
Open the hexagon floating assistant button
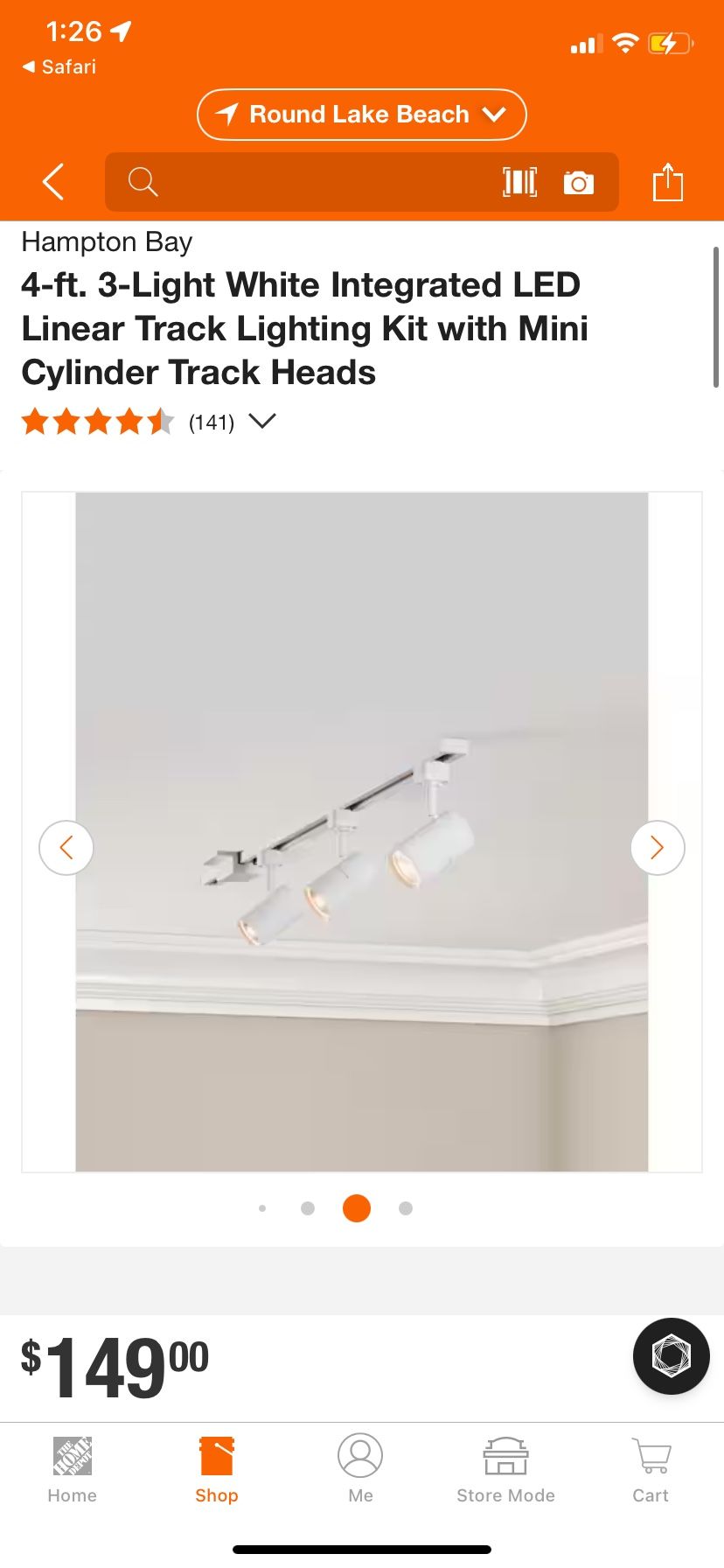671,1355
